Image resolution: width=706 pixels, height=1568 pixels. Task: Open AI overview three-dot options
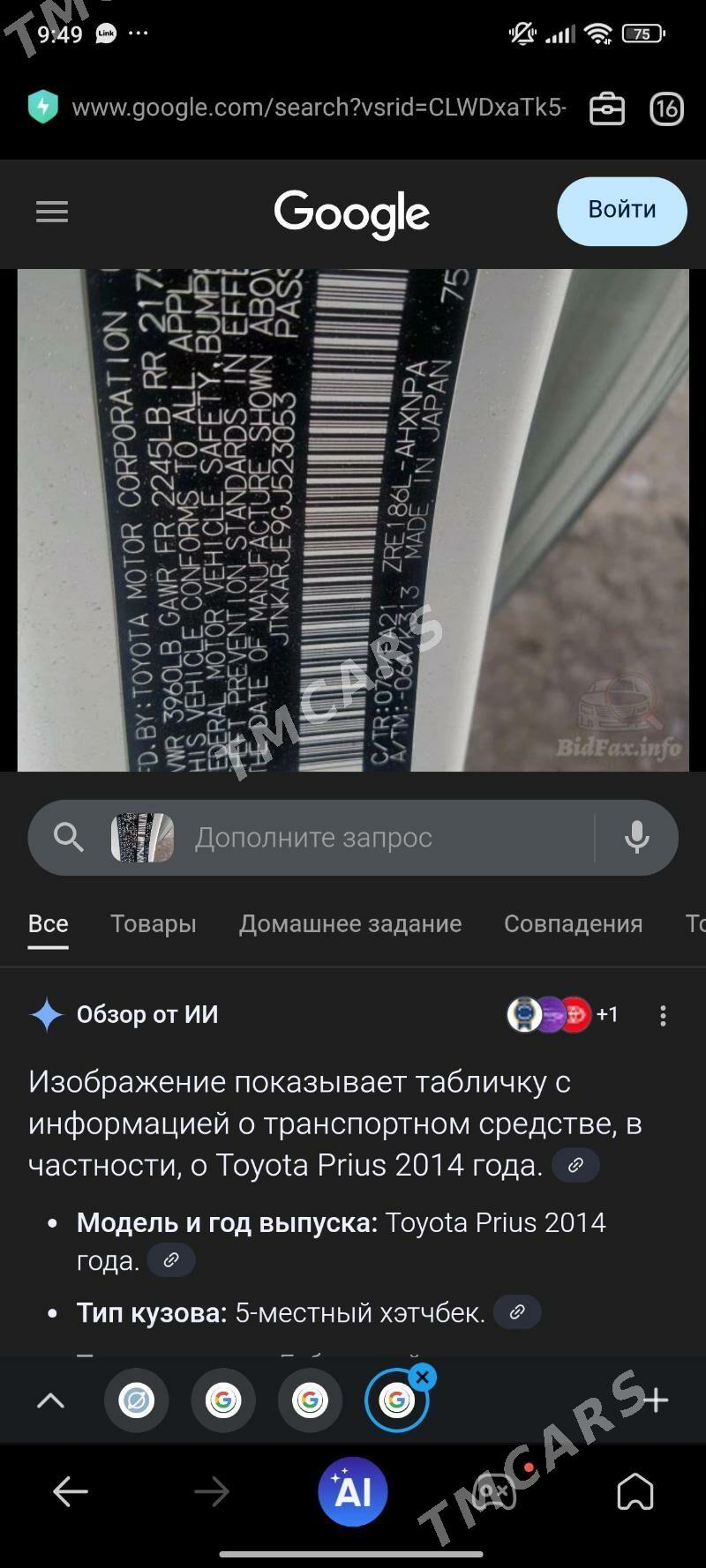click(x=663, y=1016)
